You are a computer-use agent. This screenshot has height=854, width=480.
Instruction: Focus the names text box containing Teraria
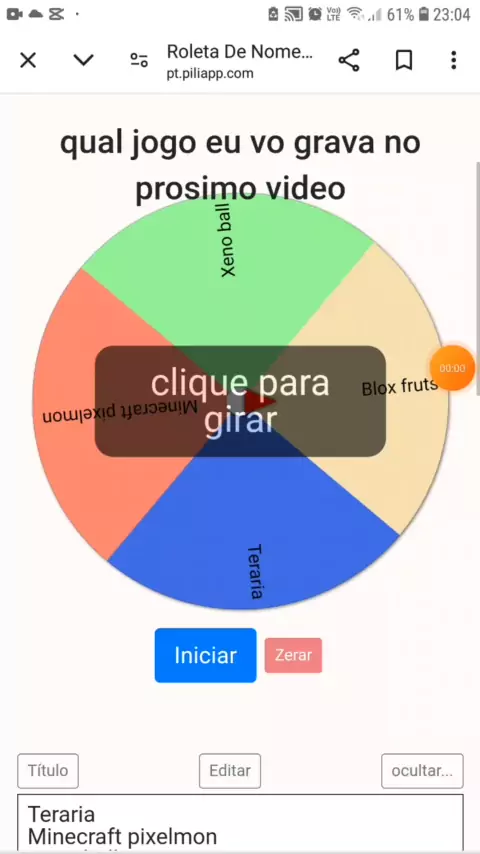(240, 824)
